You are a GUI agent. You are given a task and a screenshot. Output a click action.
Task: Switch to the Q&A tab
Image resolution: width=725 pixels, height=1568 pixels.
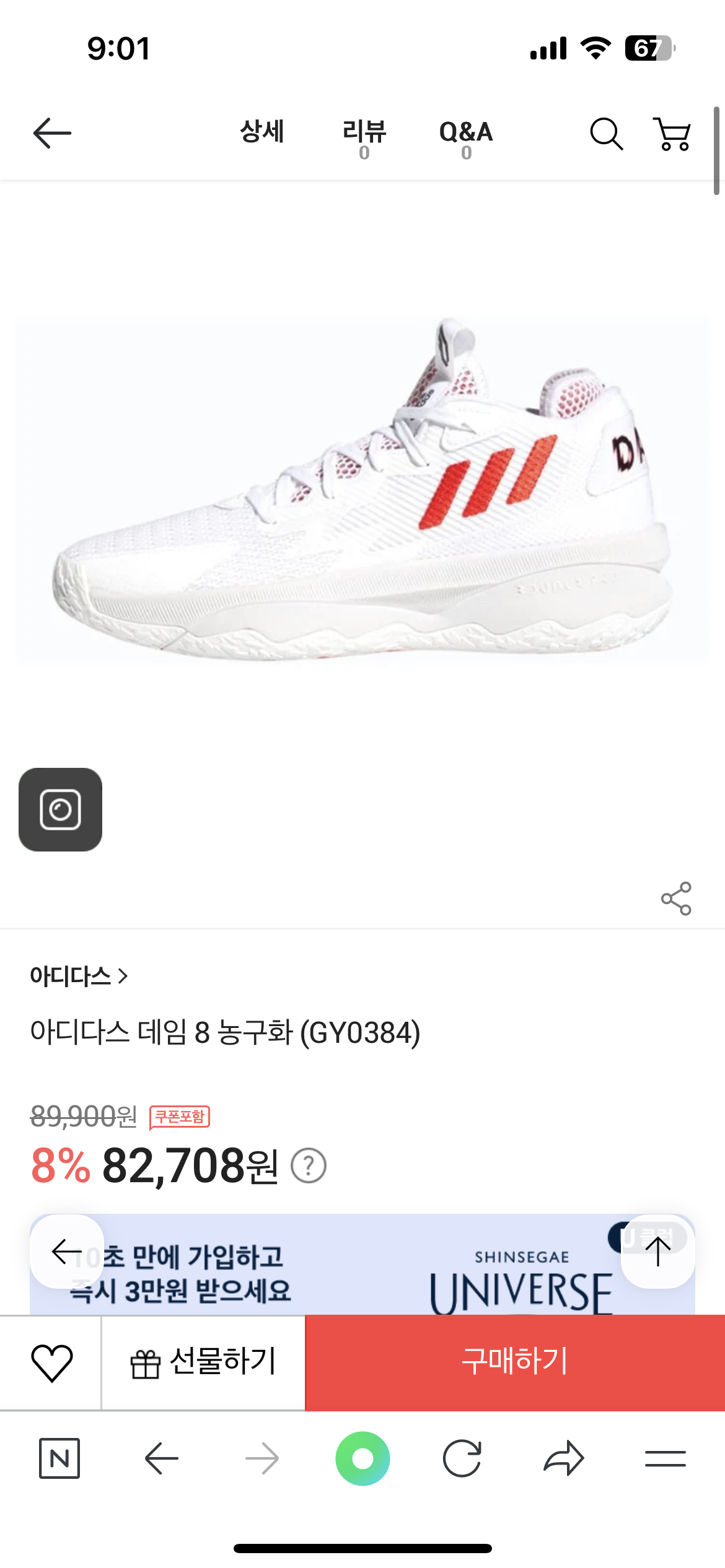[x=466, y=137]
